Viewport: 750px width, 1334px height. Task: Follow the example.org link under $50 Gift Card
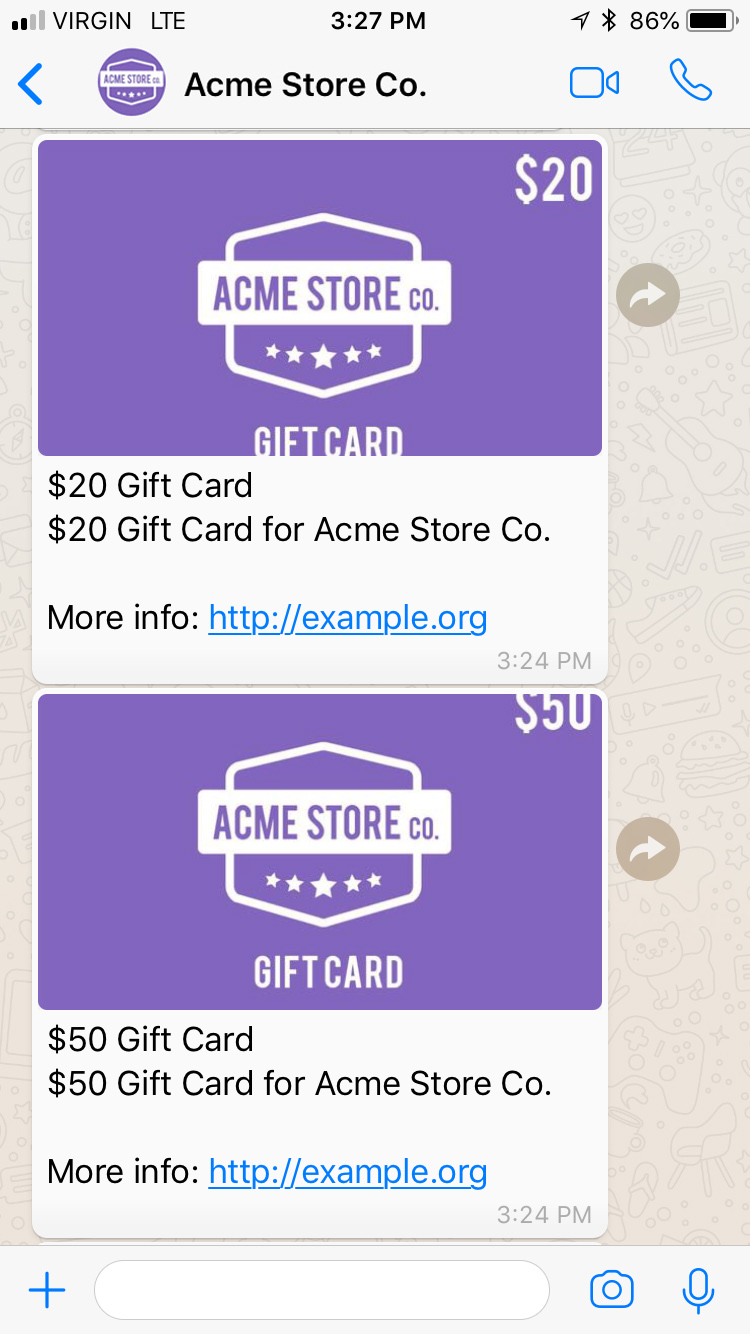347,1172
